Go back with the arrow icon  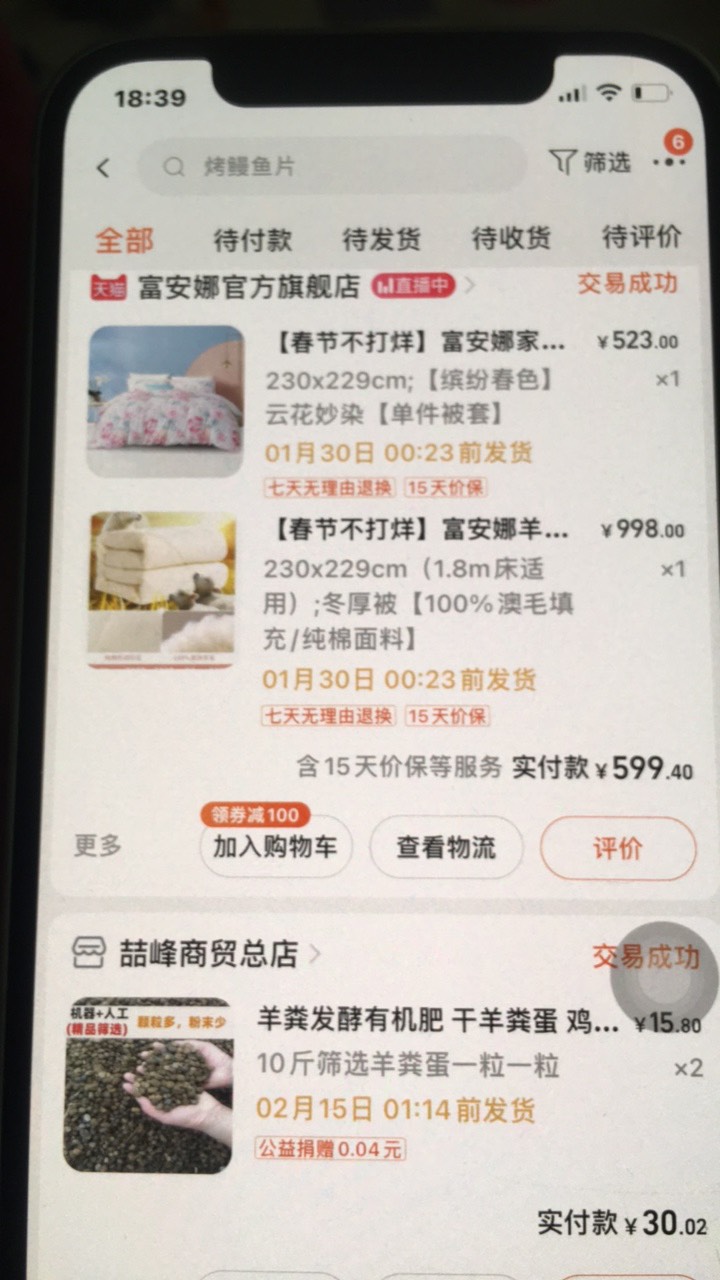pyautogui.click(x=103, y=167)
